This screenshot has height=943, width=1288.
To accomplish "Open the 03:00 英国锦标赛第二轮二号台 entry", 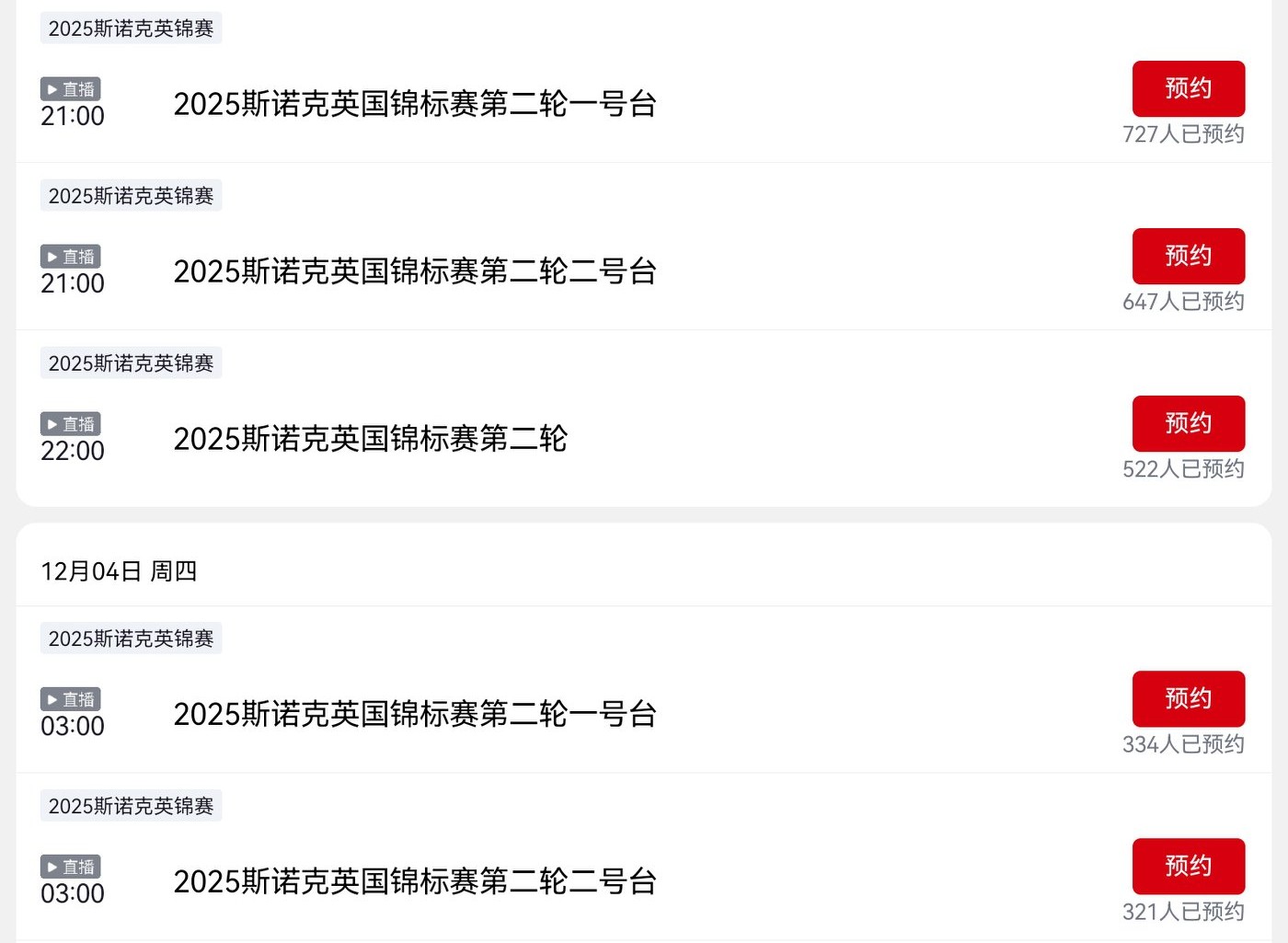I will click(415, 881).
